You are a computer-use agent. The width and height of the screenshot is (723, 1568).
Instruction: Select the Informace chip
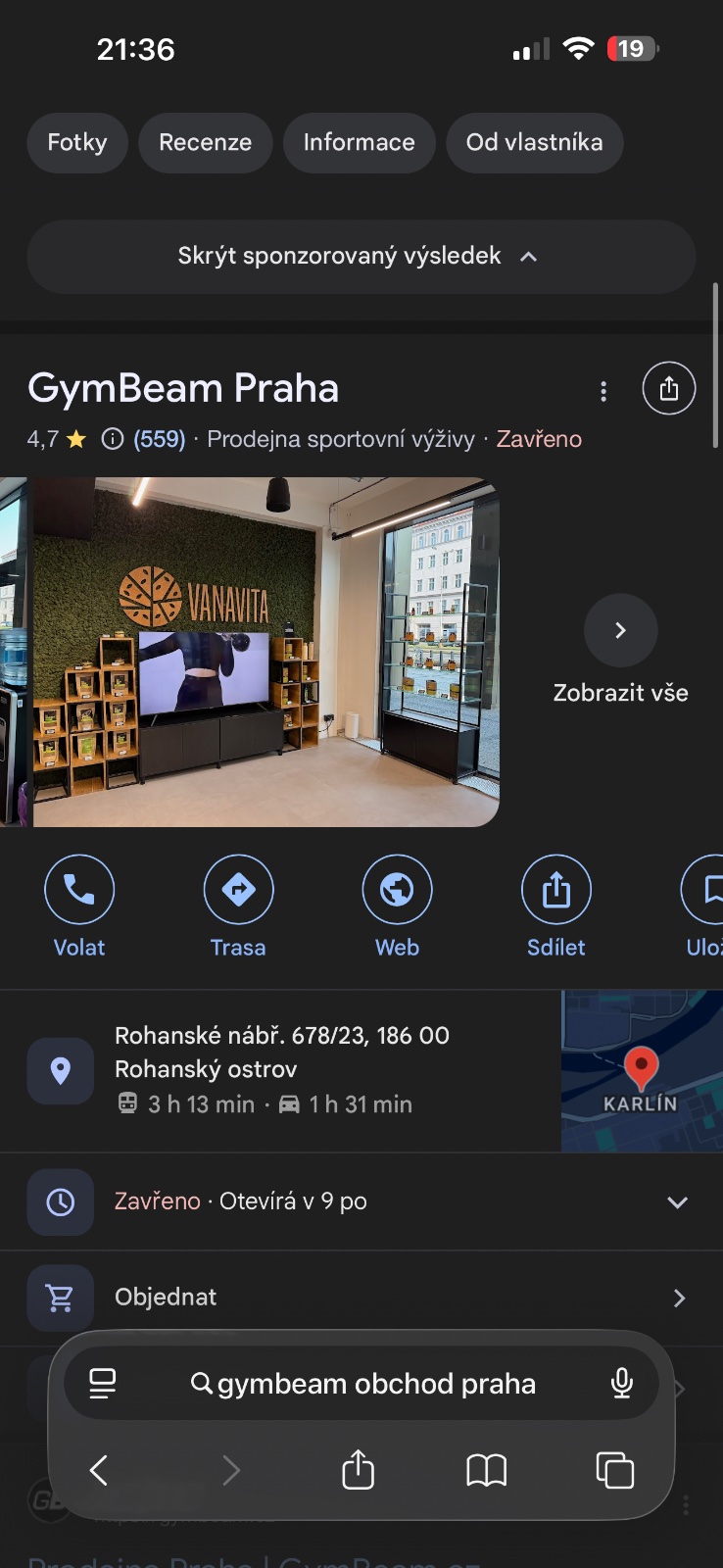tap(359, 143)
